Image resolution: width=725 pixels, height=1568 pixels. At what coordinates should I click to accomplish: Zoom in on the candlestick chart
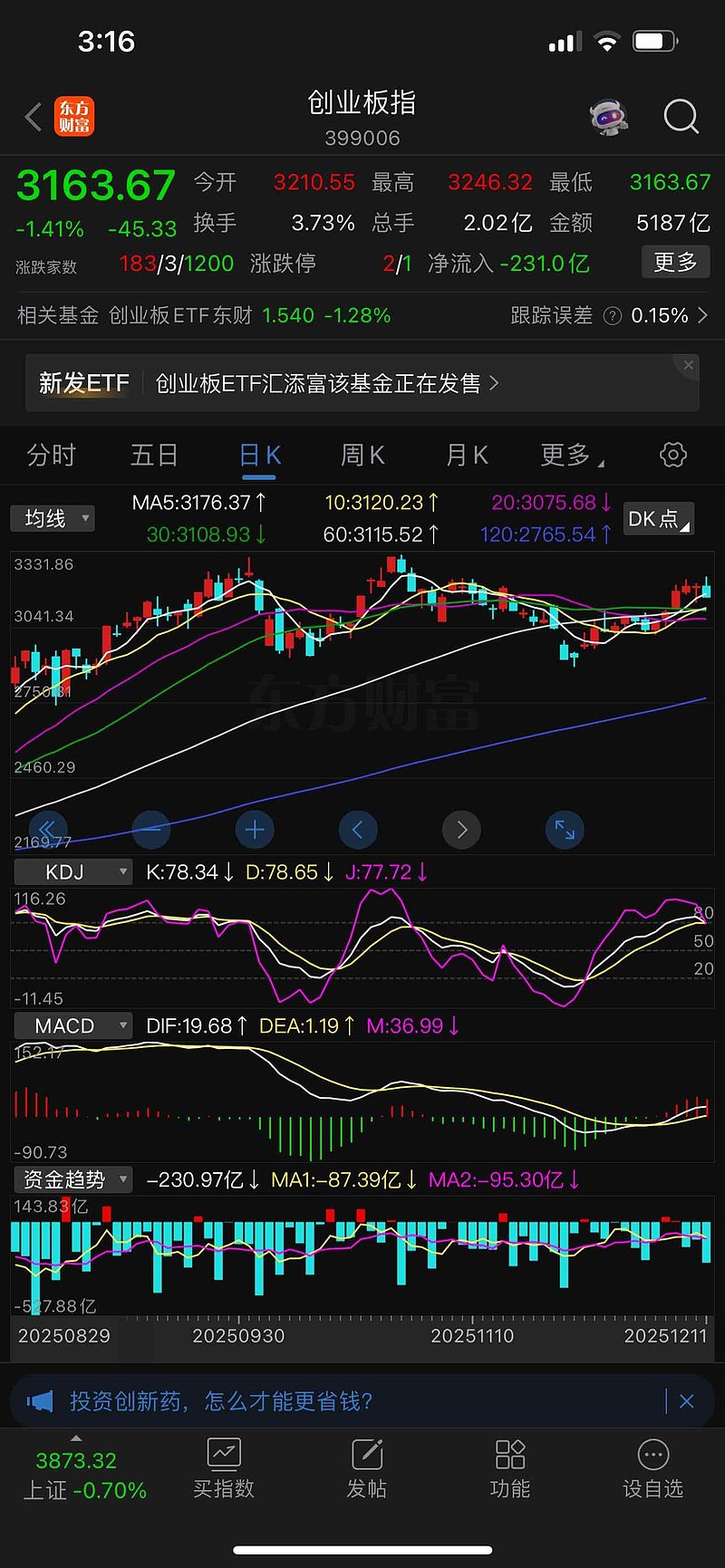tap(255, 830)
